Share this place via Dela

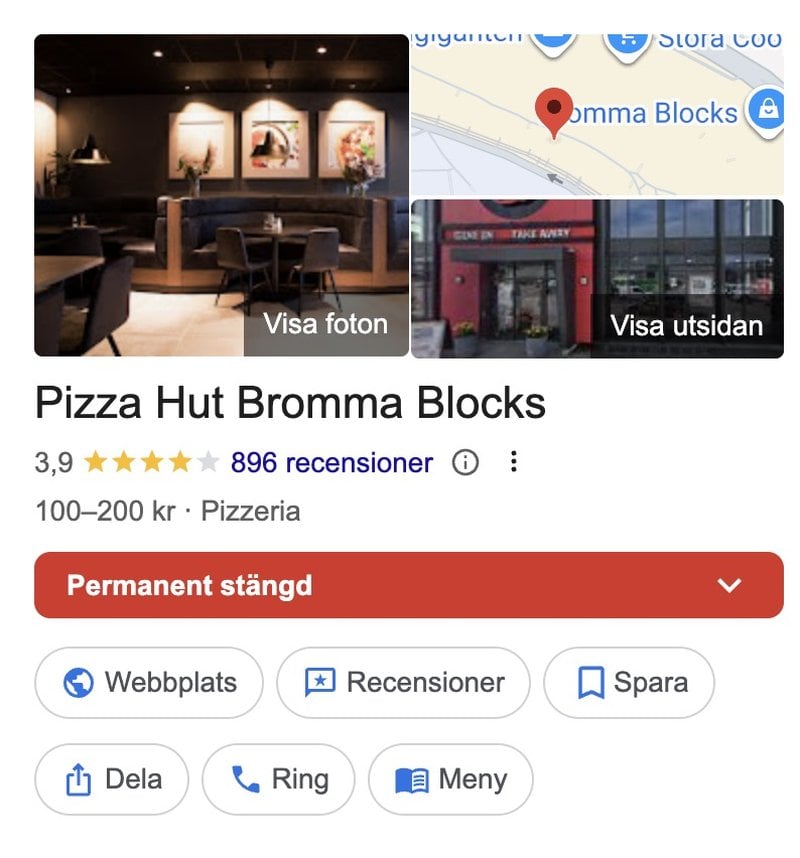[112, 780]
